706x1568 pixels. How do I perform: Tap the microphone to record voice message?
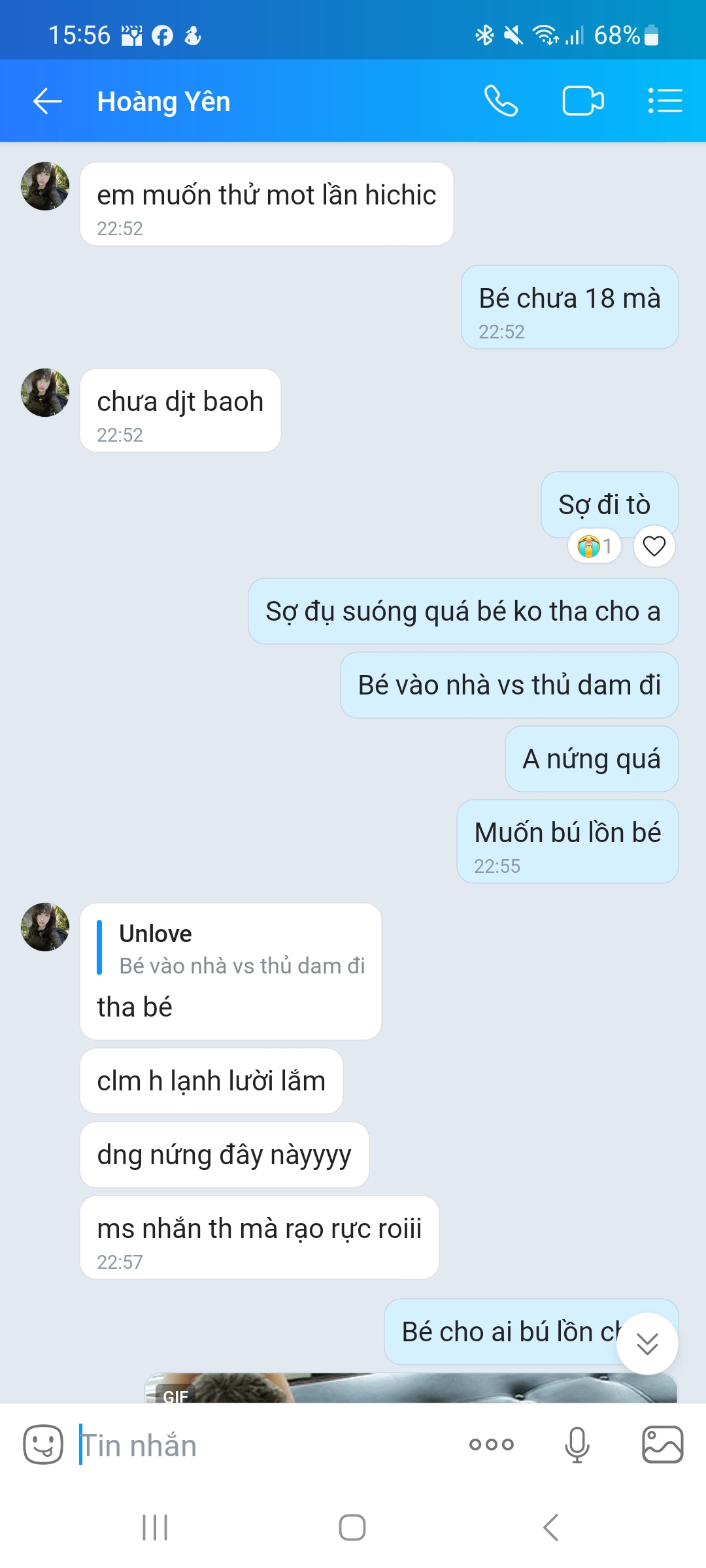(x=577, y=1445)
